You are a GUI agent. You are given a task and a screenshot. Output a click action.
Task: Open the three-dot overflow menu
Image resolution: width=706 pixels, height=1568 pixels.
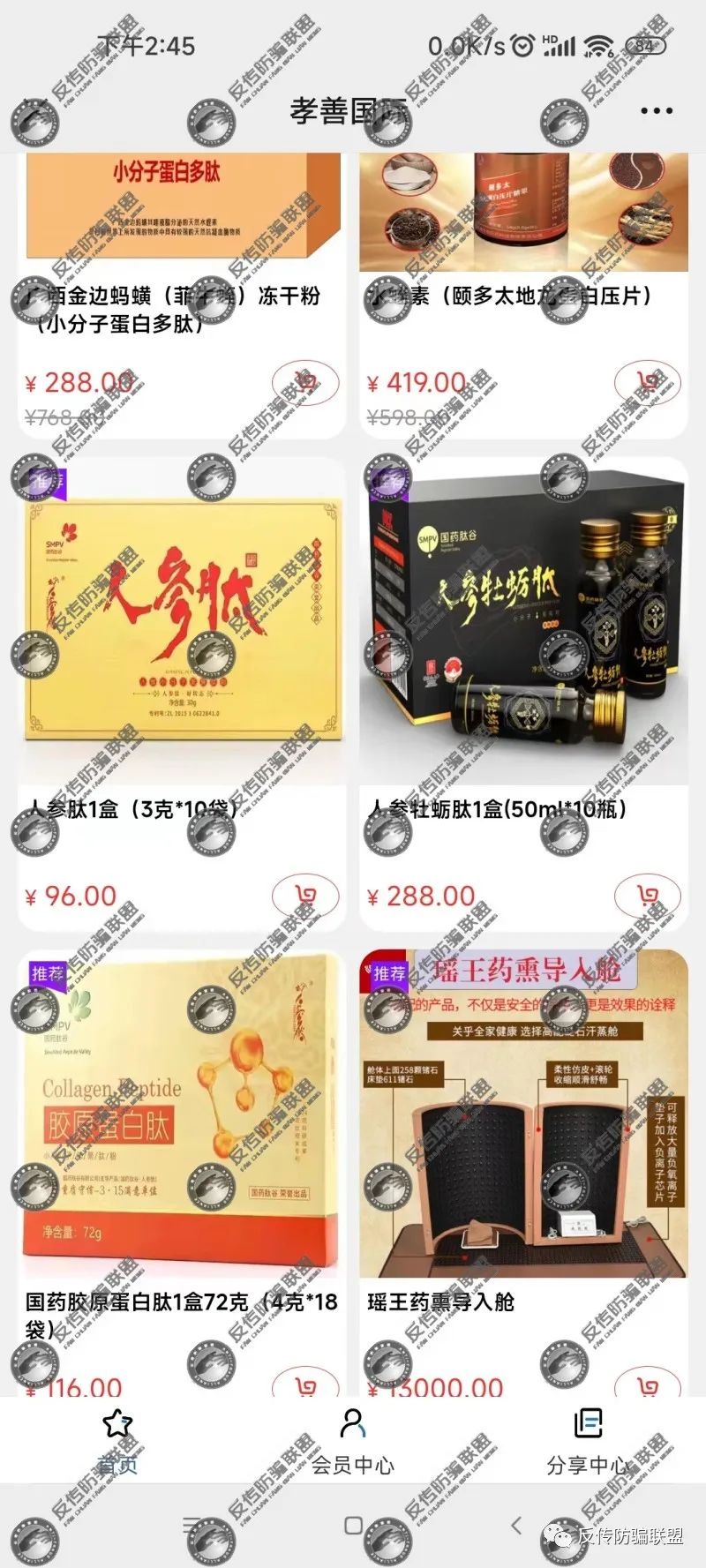point(656,111)
